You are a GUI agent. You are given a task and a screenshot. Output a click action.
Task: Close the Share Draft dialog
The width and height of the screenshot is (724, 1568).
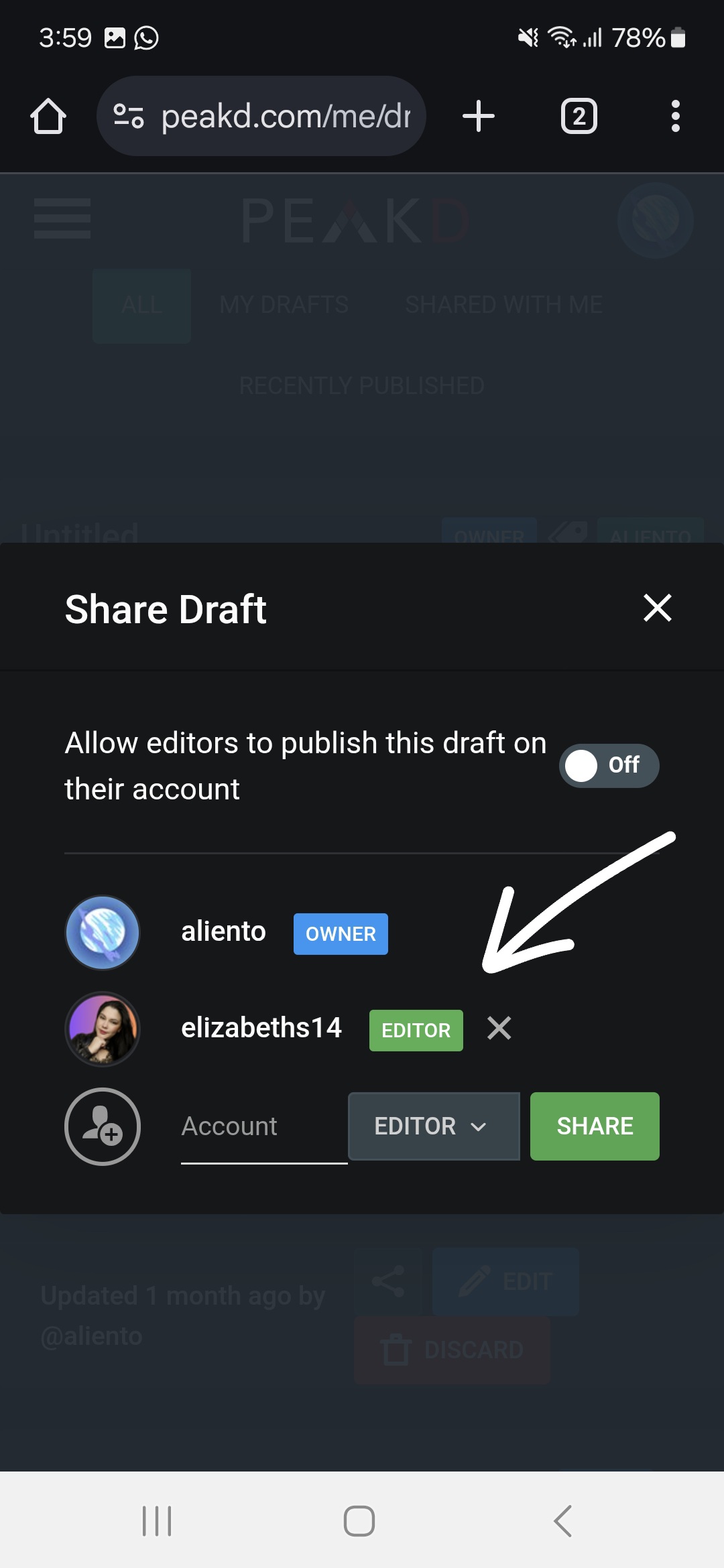click(657, 608)
